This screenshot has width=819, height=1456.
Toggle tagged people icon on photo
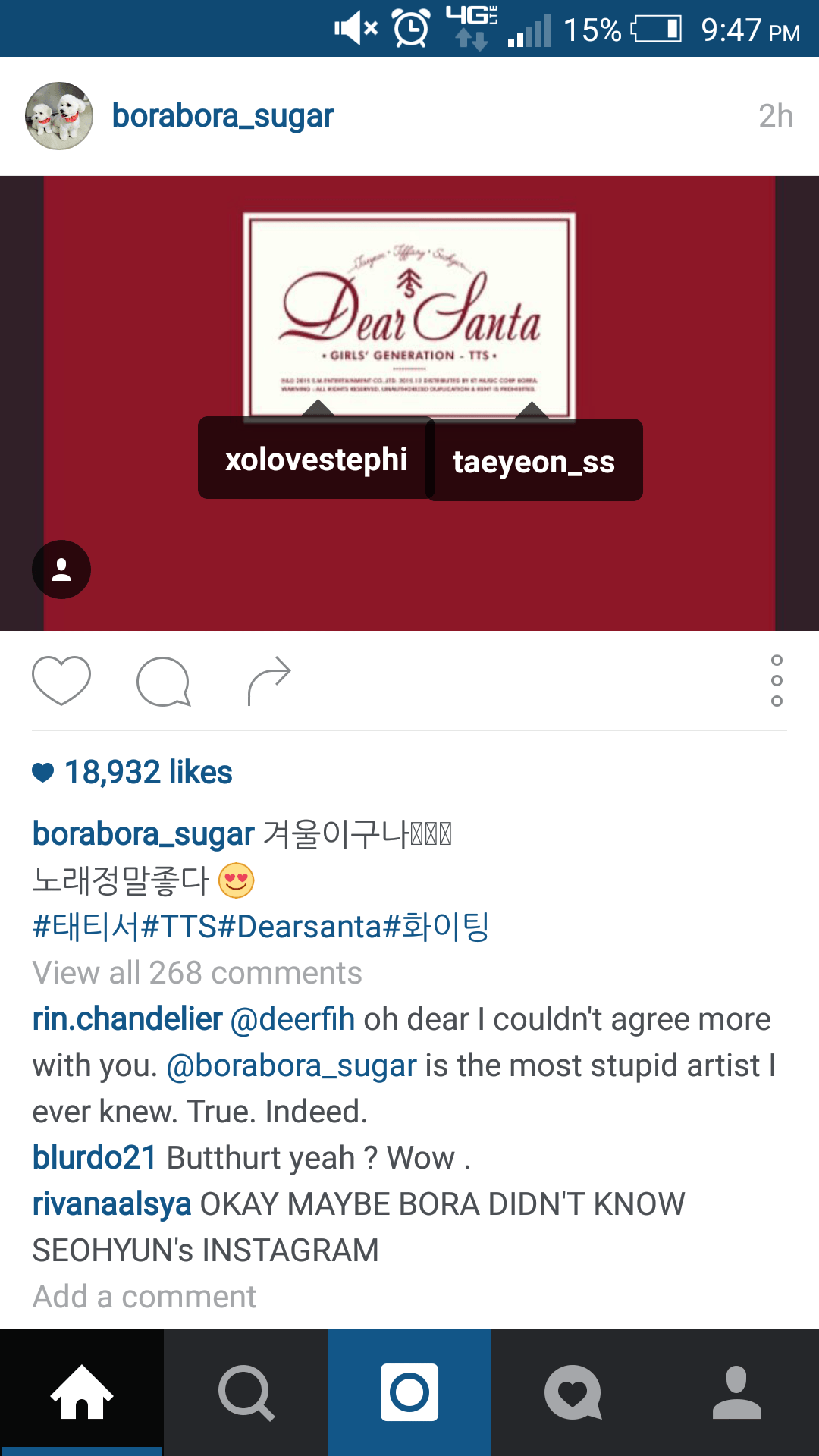[x=61, y=570]
